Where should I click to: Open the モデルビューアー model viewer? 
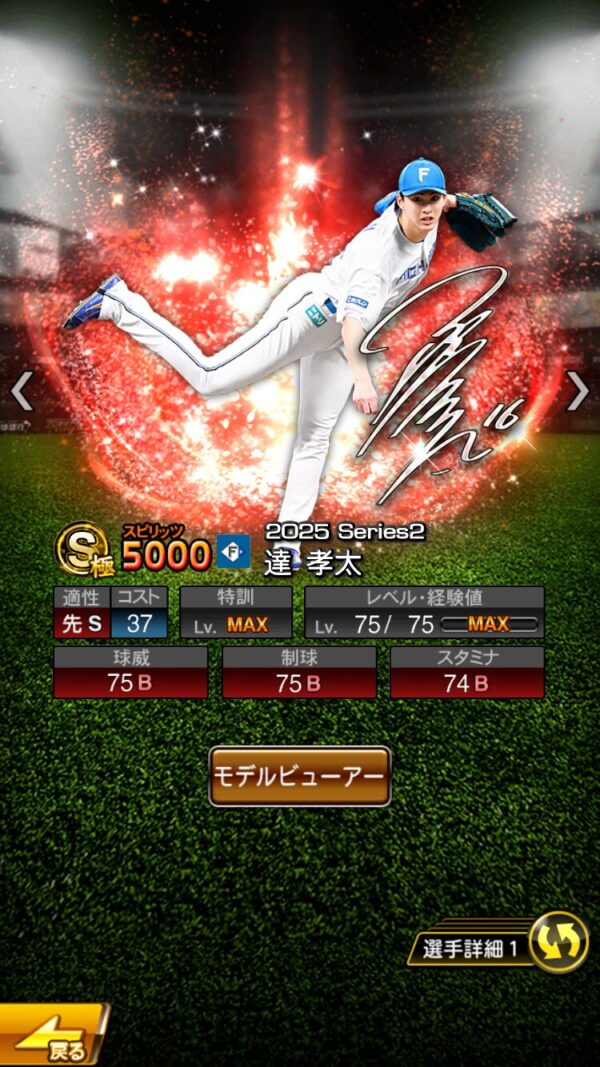pyautogui.click(x=299, y=776)
